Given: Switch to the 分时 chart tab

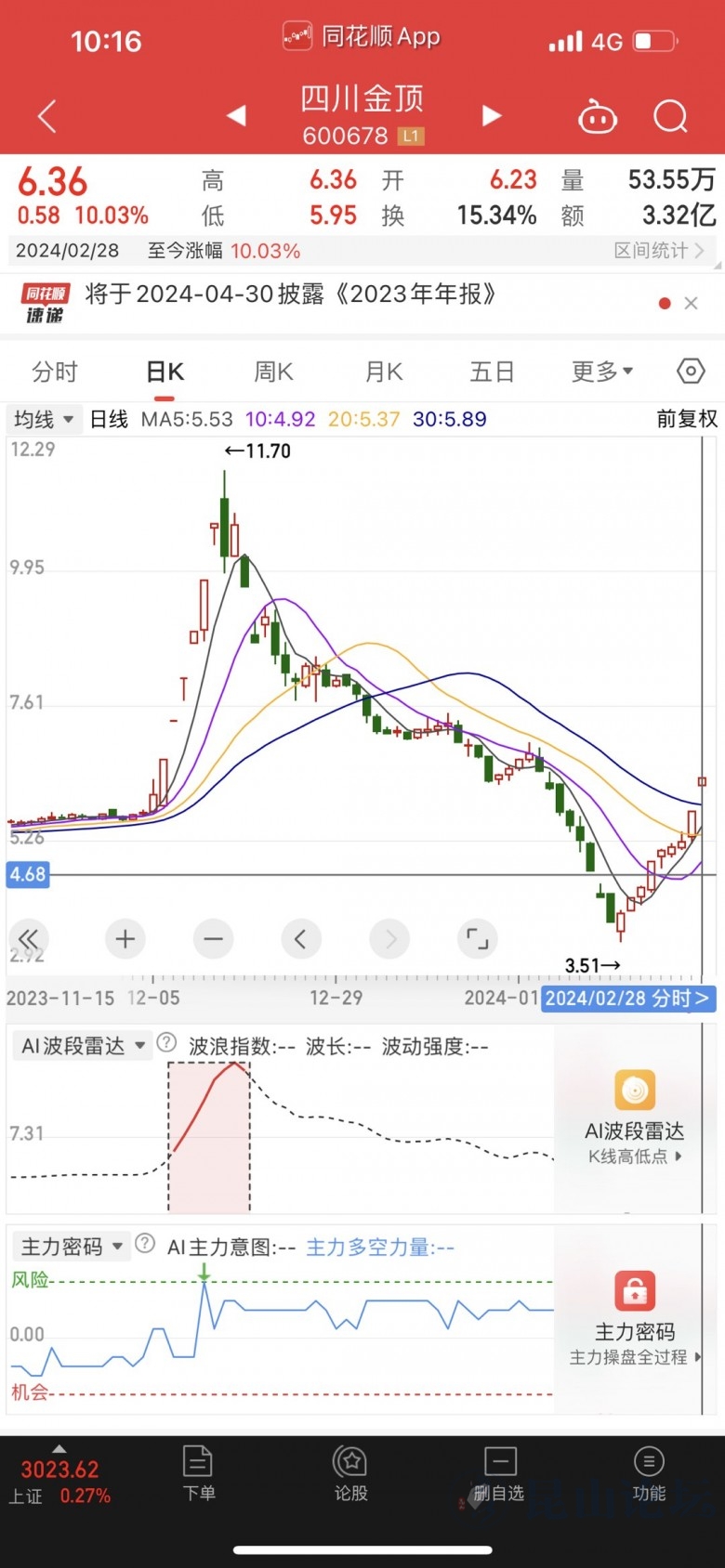Looking at the screenshot, I should coord(55,372).
